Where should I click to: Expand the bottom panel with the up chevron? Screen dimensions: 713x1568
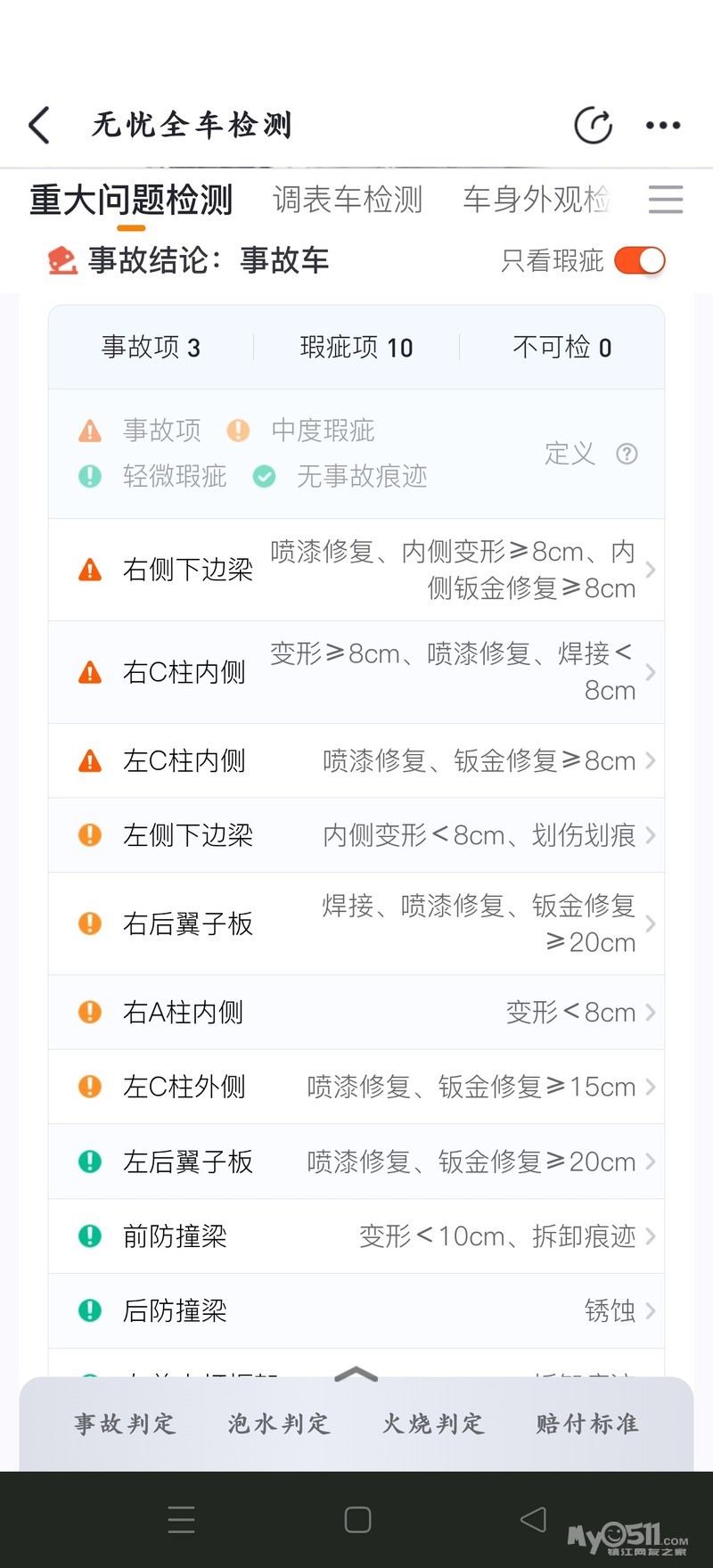click(x=356, y=1375)
